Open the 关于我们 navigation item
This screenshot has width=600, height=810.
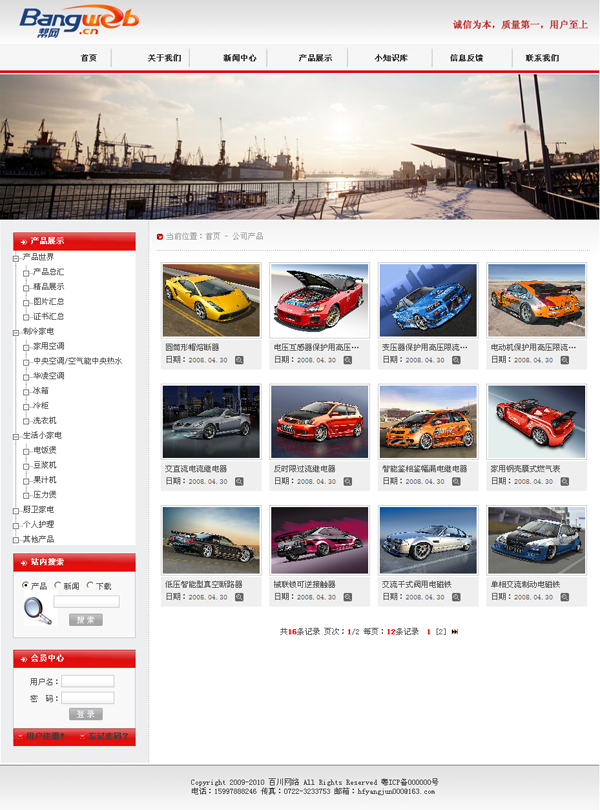pos(164,58)
